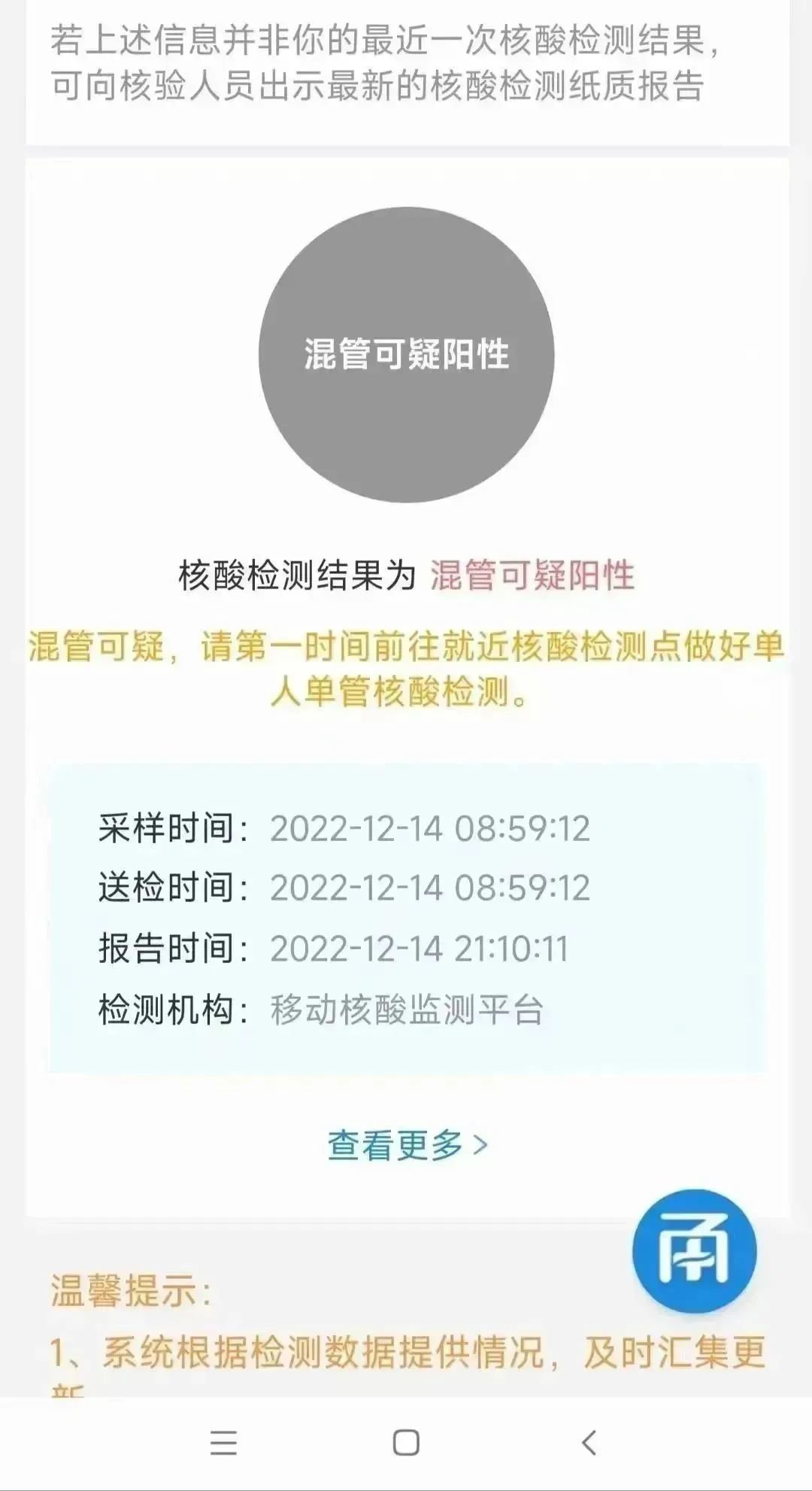The image size is (812, 1491).
Task: Tap the yellow warning message text
Action: click(406, 670)
